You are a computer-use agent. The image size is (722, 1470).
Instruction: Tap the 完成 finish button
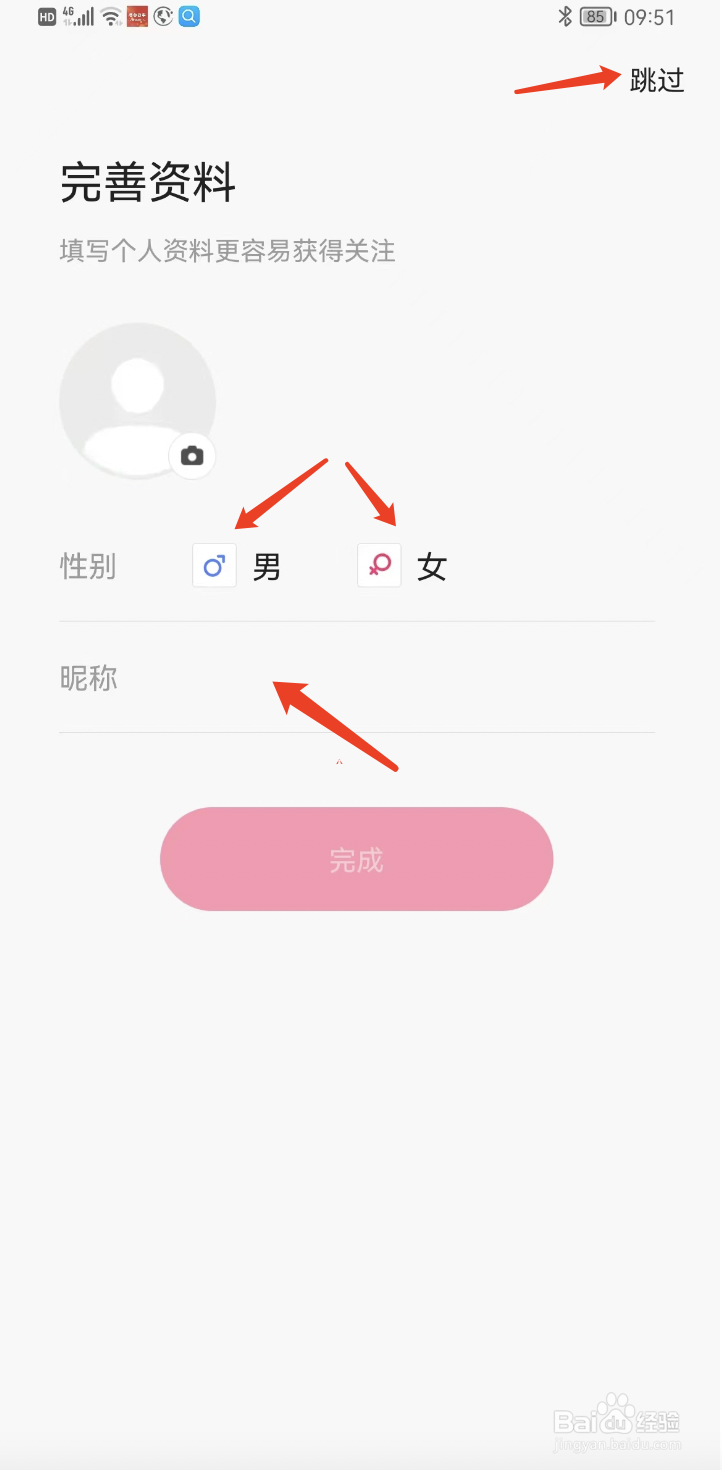coord(357,859)
